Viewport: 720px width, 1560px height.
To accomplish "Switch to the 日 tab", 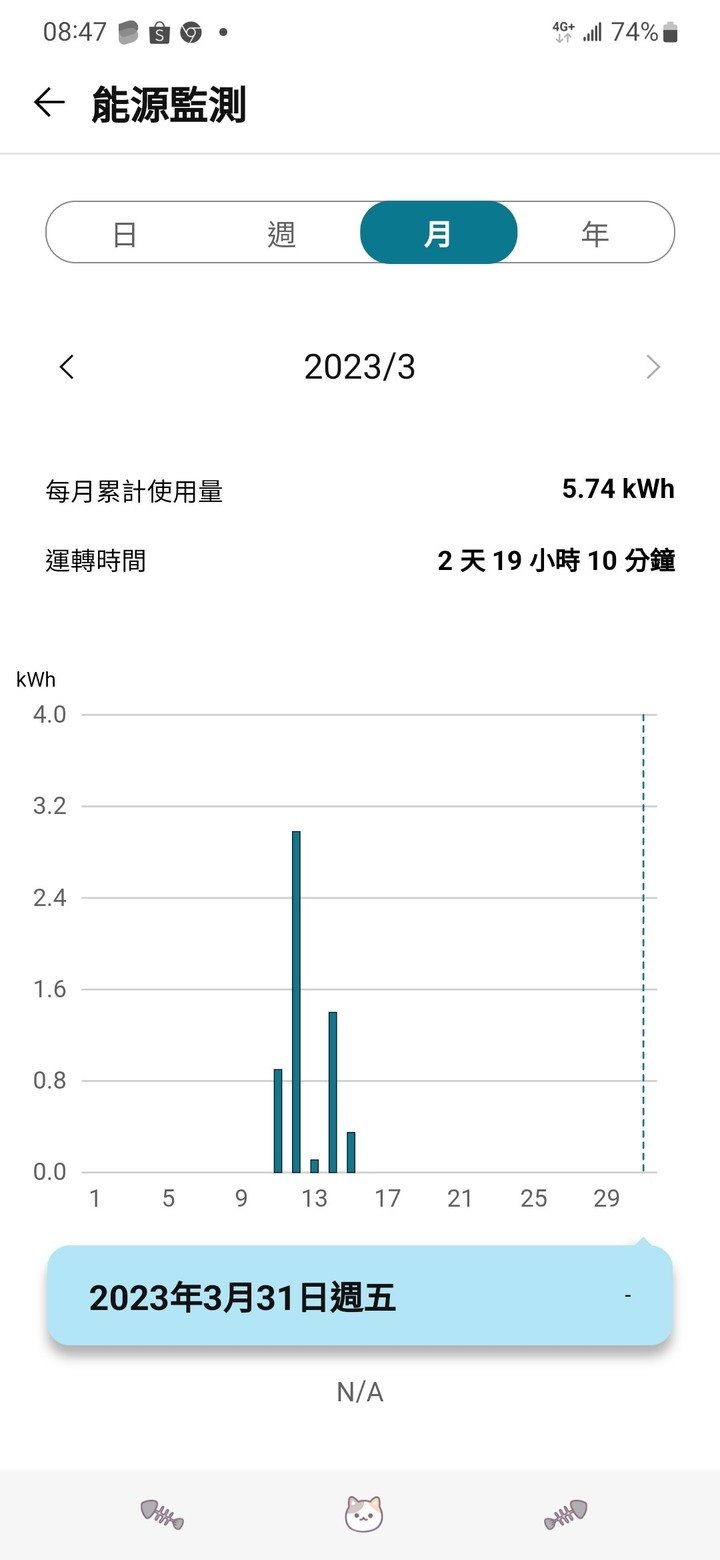I will tap(125, 233).
